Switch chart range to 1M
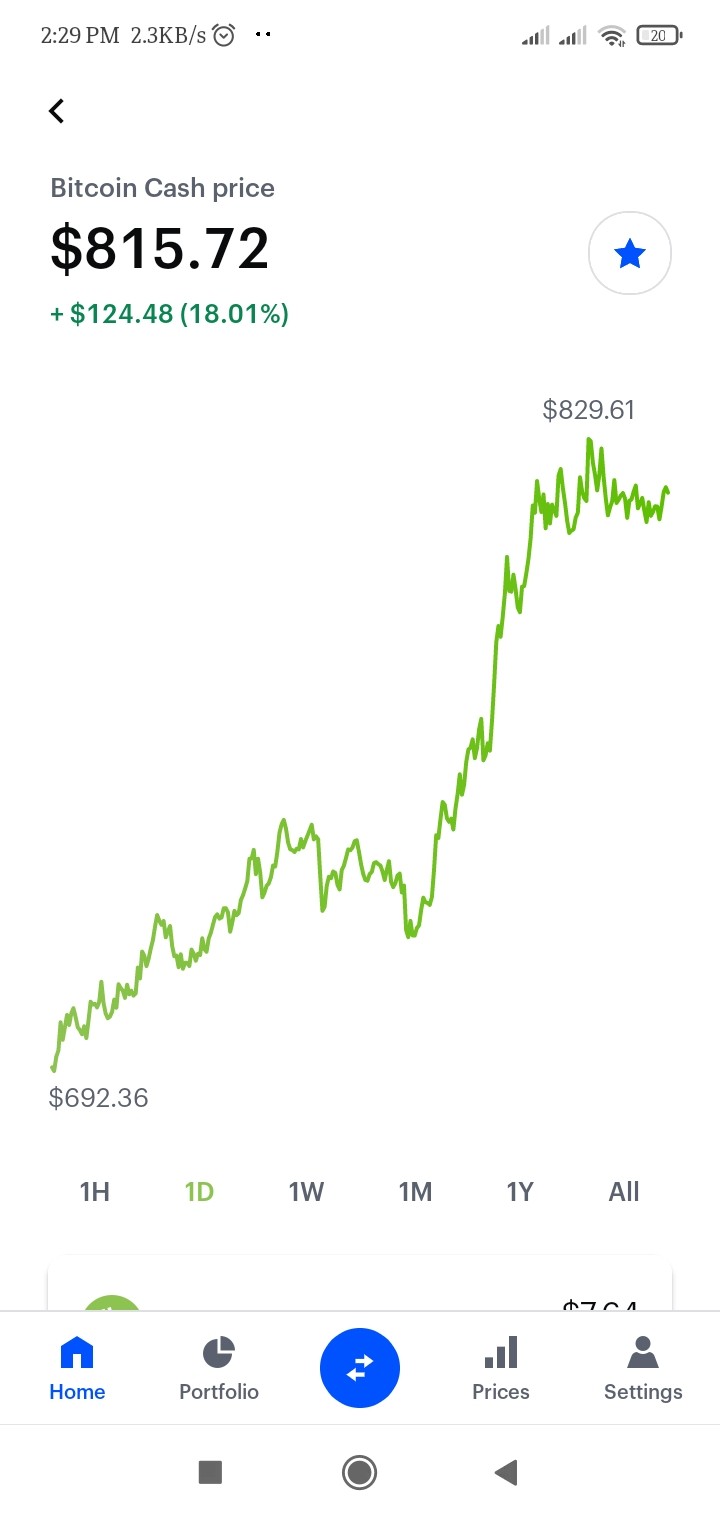The width and height of the screenshot is (720, 1520). tap(415, 1192)
